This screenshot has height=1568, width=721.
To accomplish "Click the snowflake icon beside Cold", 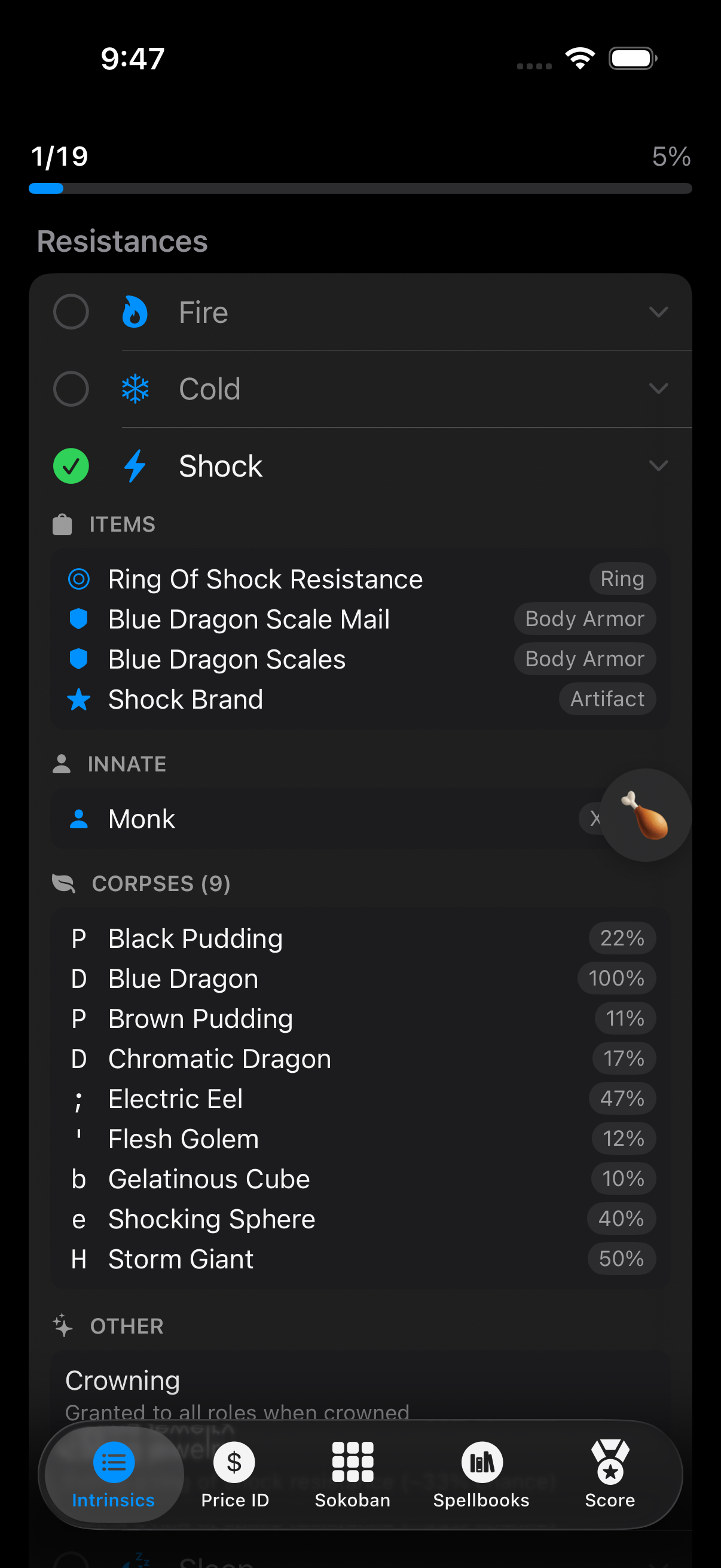I will pyautogui.click(x=135, y=388).
